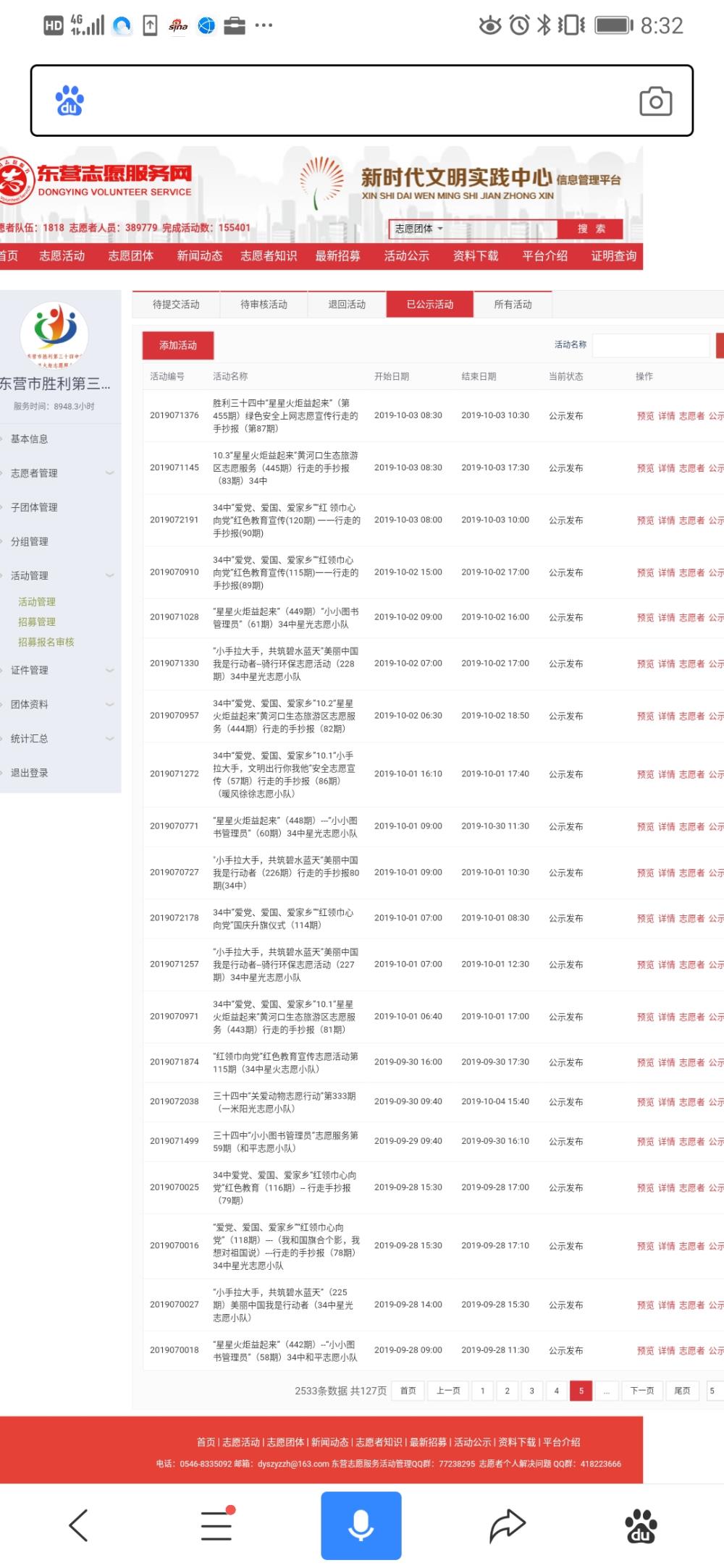Tap the 下一页 pagination button

[642, 1391]
